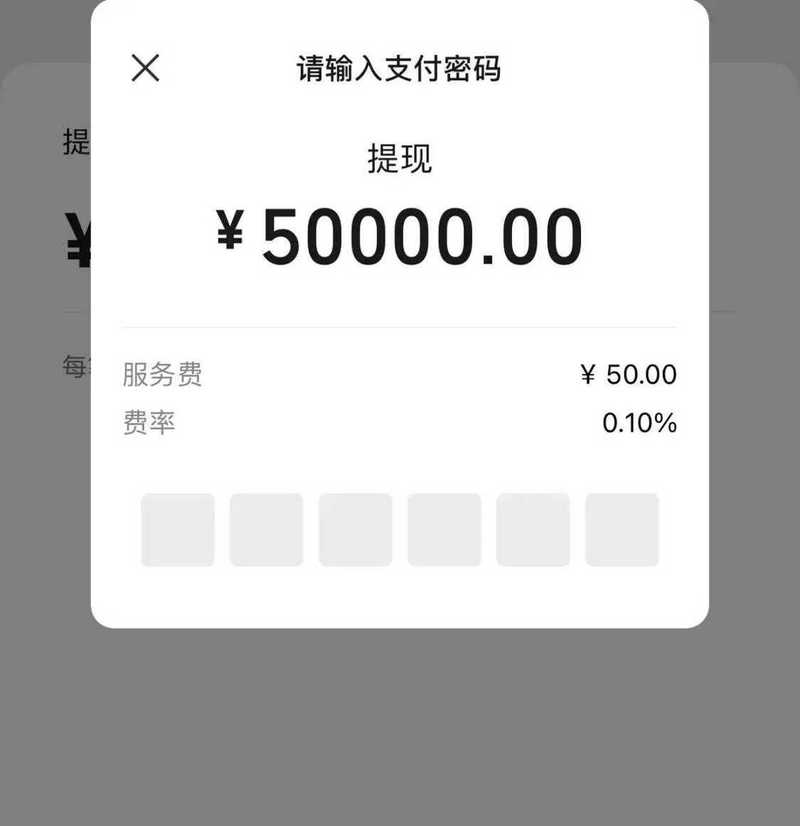Click the 请输入支付密码 dialog title
Viewport: 800px width, 826px height.
[400, 68]
